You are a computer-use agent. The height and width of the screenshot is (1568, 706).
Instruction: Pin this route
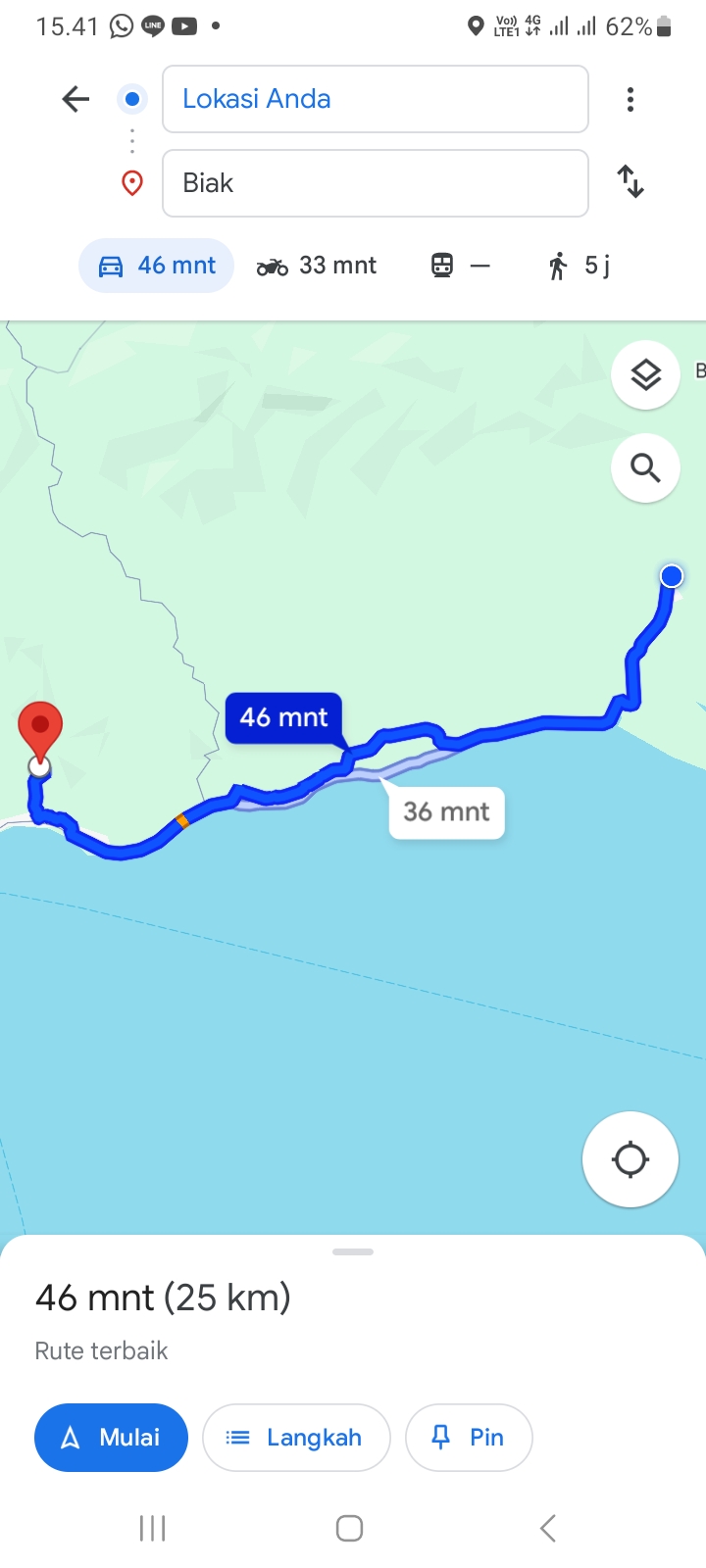pos(469,1438)
